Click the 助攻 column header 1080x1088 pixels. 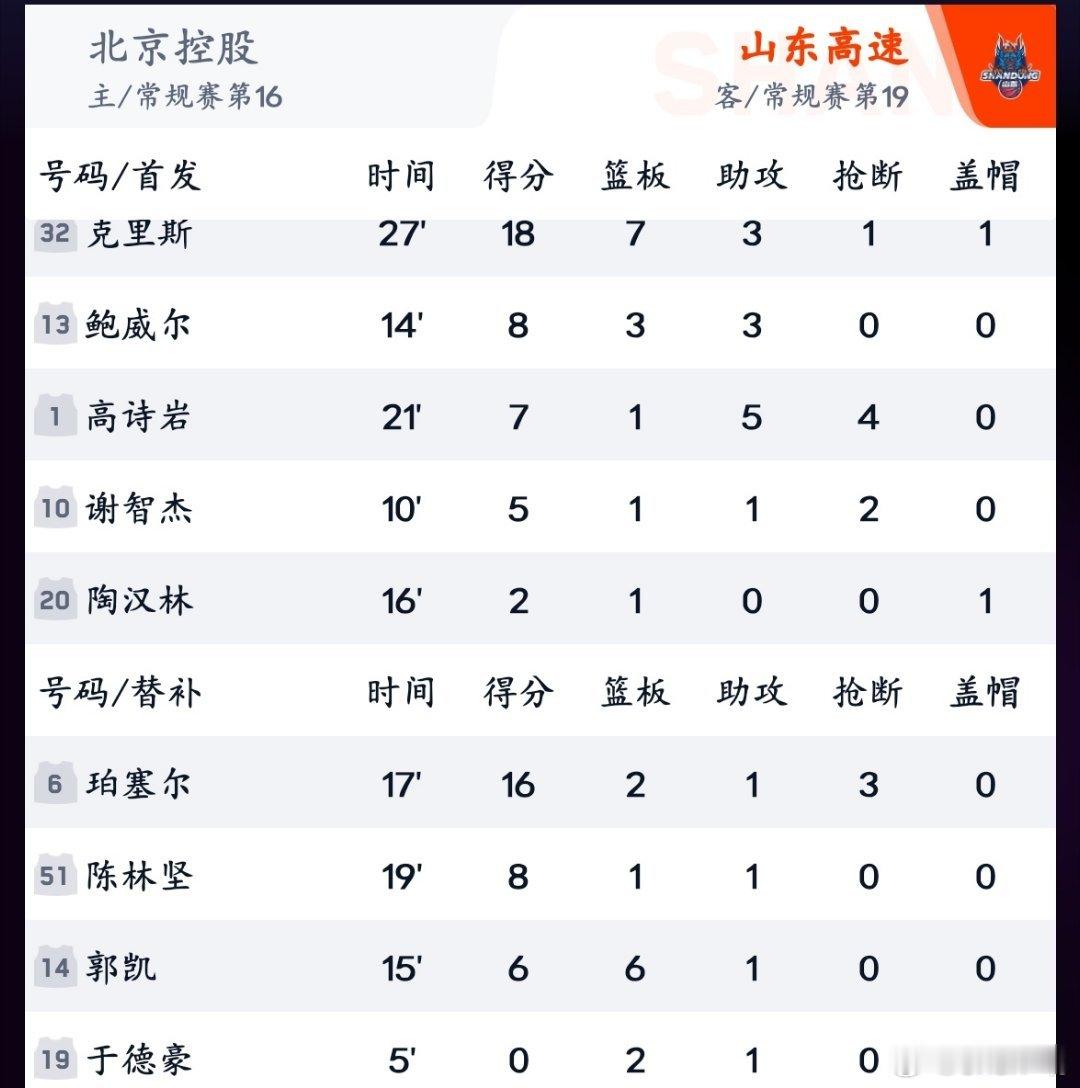coord(751,175)
